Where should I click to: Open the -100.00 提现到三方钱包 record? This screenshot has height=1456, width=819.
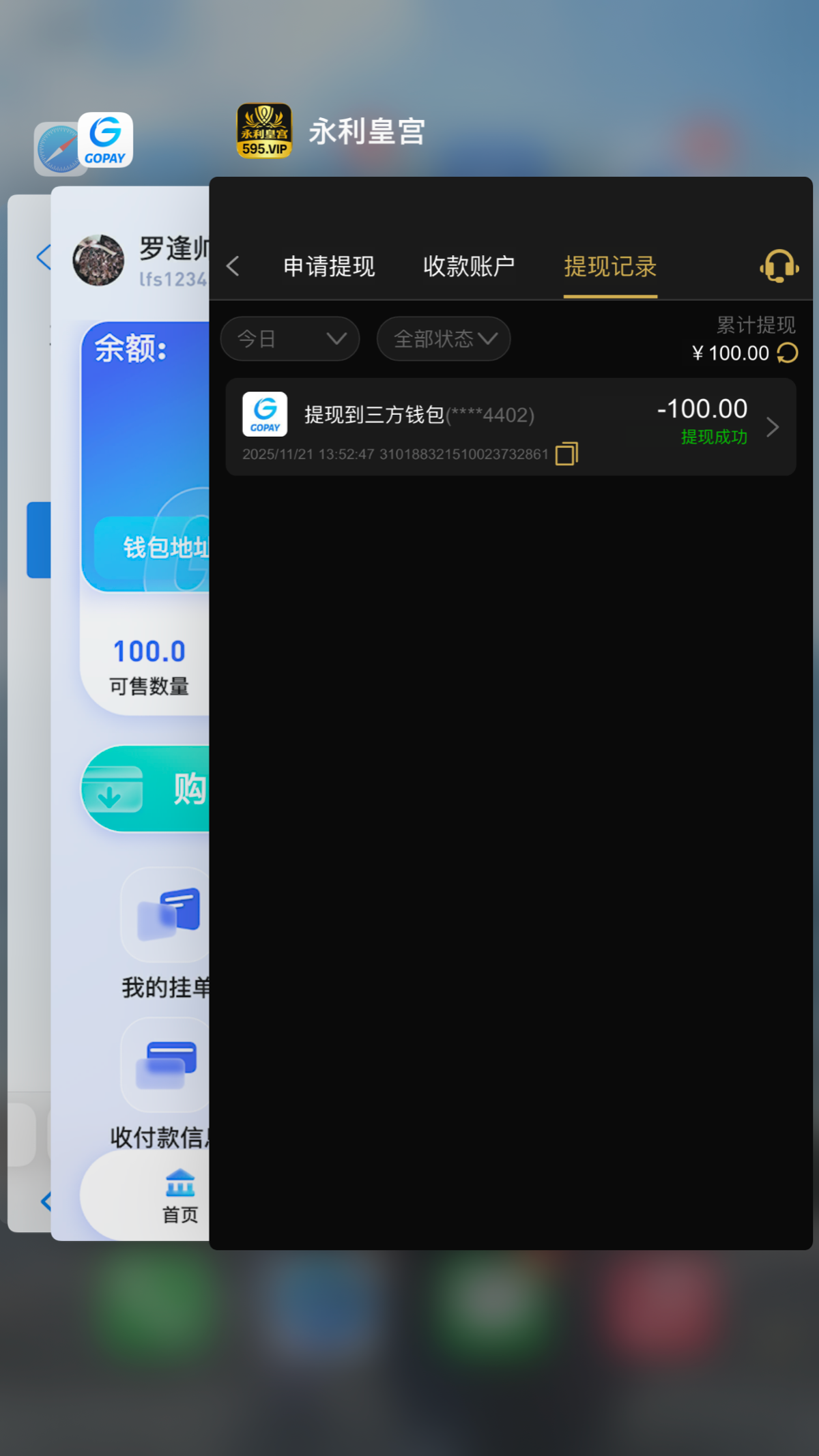(511, 426)
